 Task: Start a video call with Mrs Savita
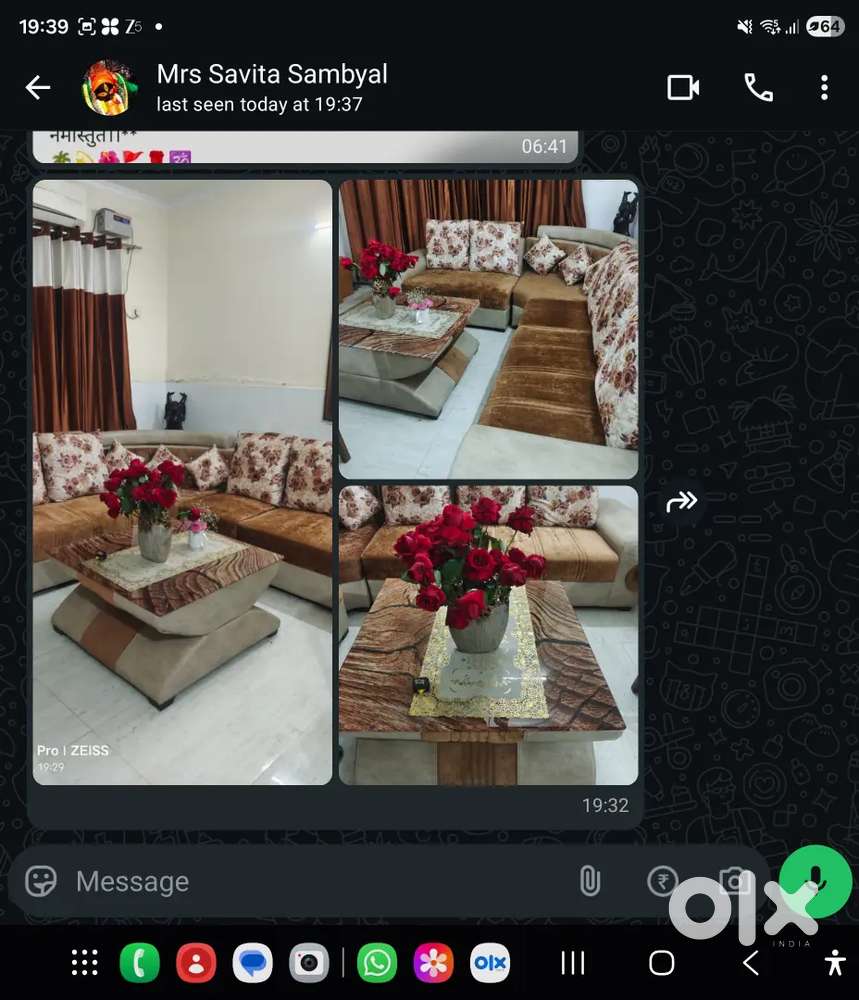pos(683,88)
